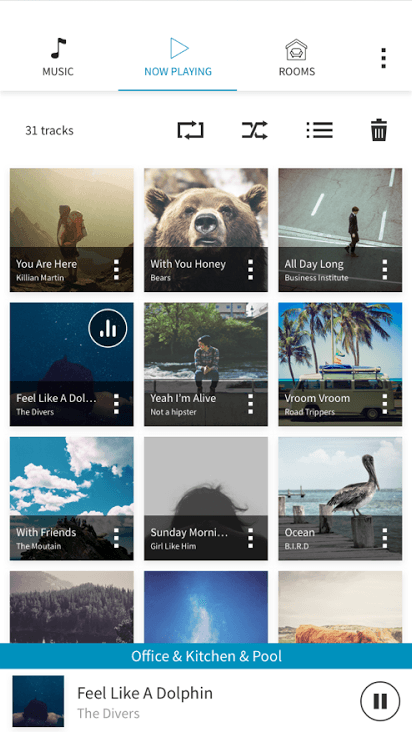The width and height of the screenshot is (412, 732).
Task: Open the top-right overflow menu
Action: (x=384, y=58)
